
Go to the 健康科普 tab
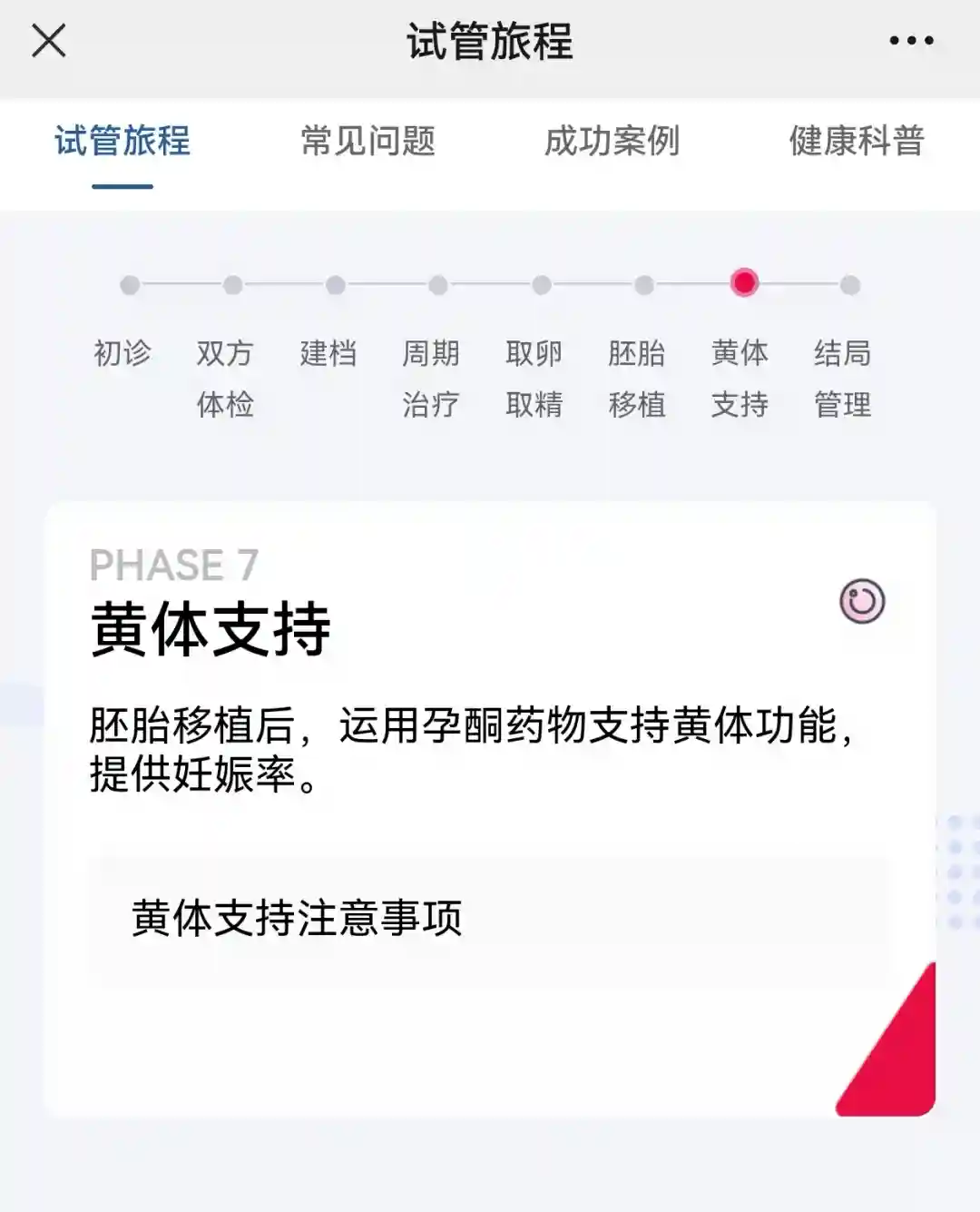(856, 142)
